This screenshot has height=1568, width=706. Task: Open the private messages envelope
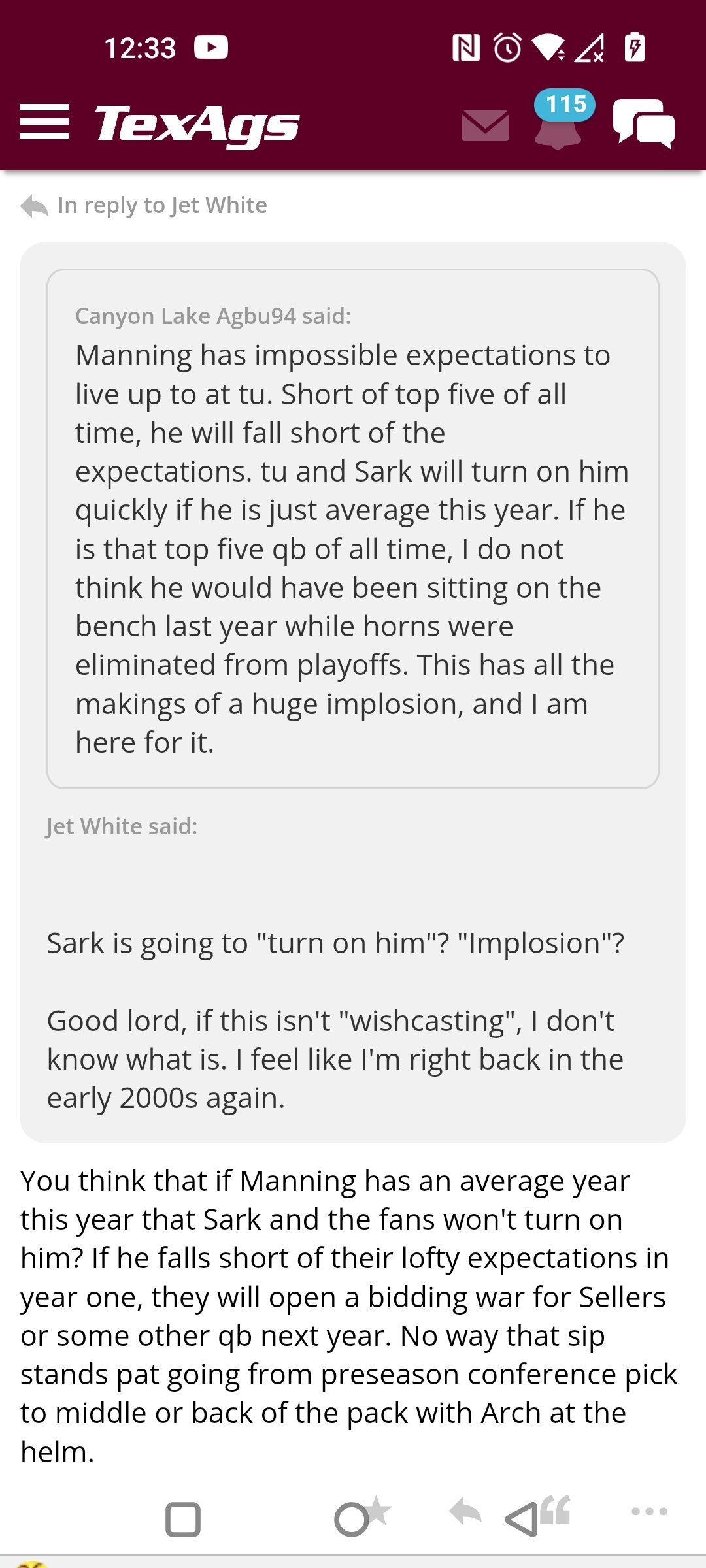tap(485, 125)
